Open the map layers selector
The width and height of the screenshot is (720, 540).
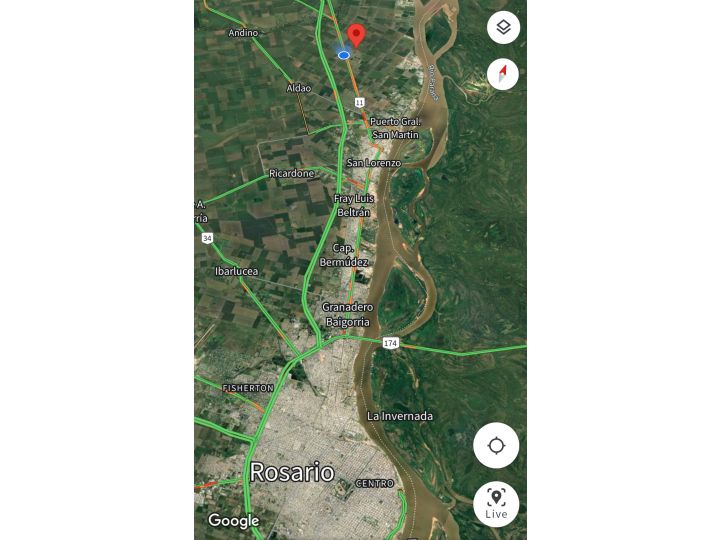pos(503,27)
